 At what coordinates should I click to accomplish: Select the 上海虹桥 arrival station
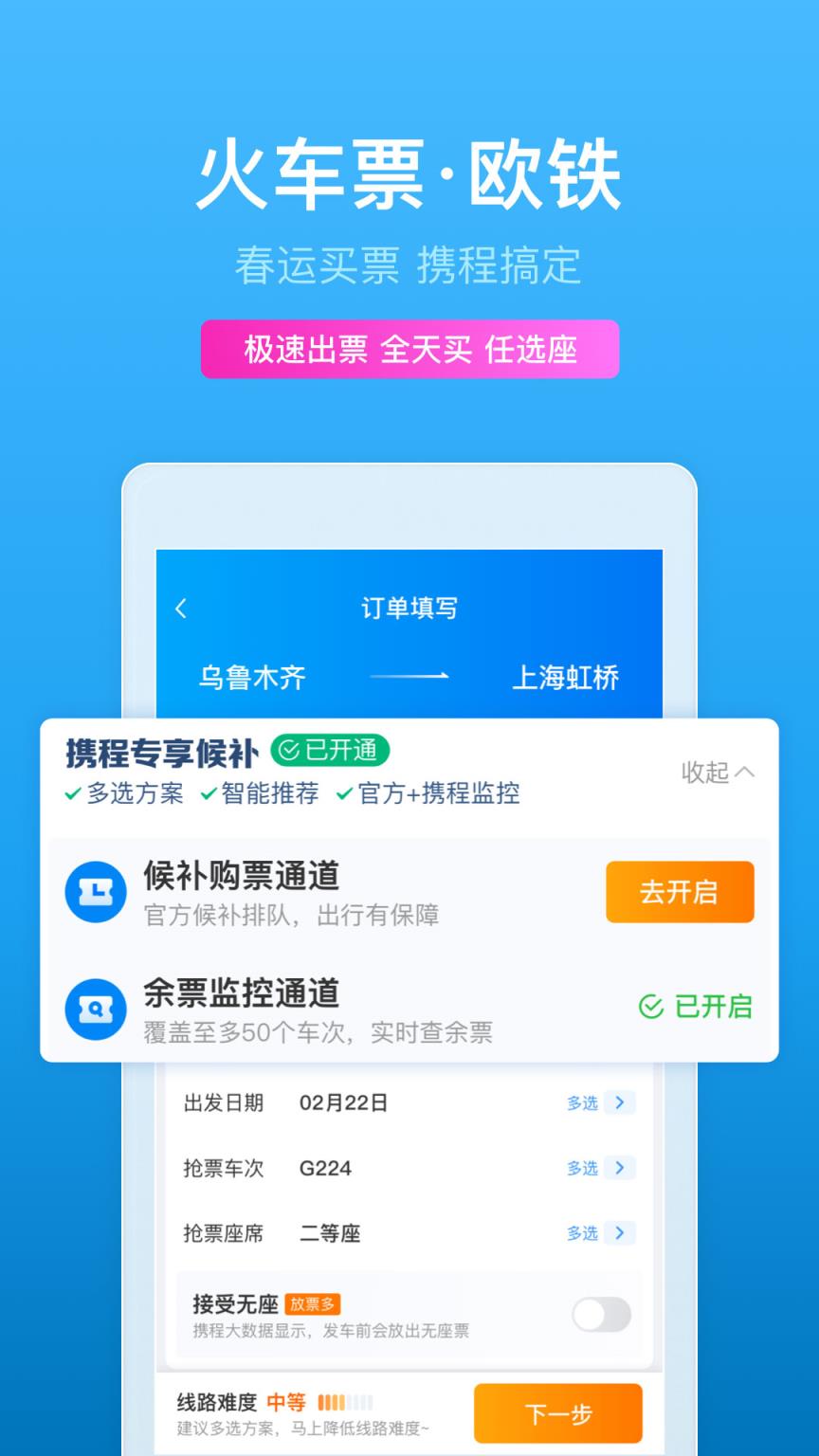click(567, 677)
